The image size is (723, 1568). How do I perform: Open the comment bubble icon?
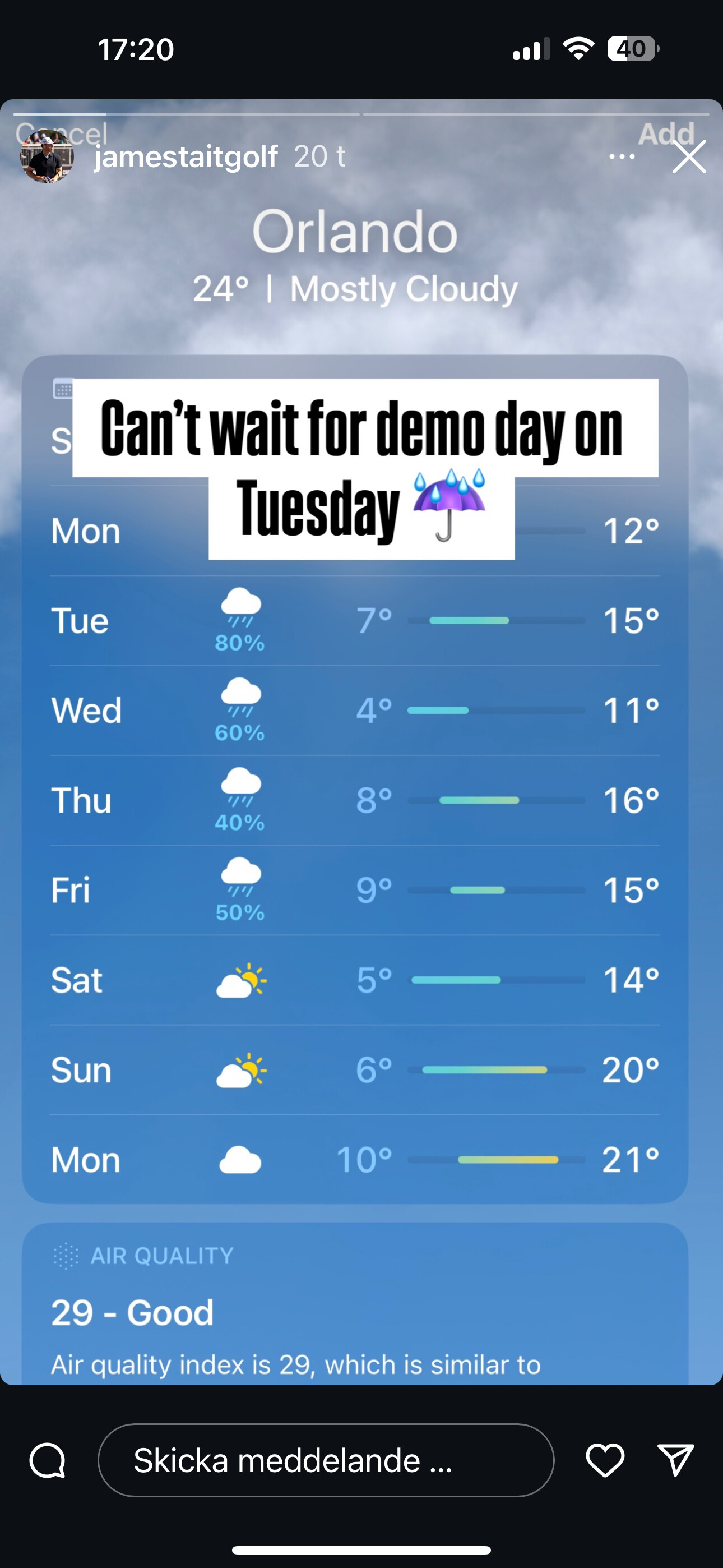coord(48,1460)
